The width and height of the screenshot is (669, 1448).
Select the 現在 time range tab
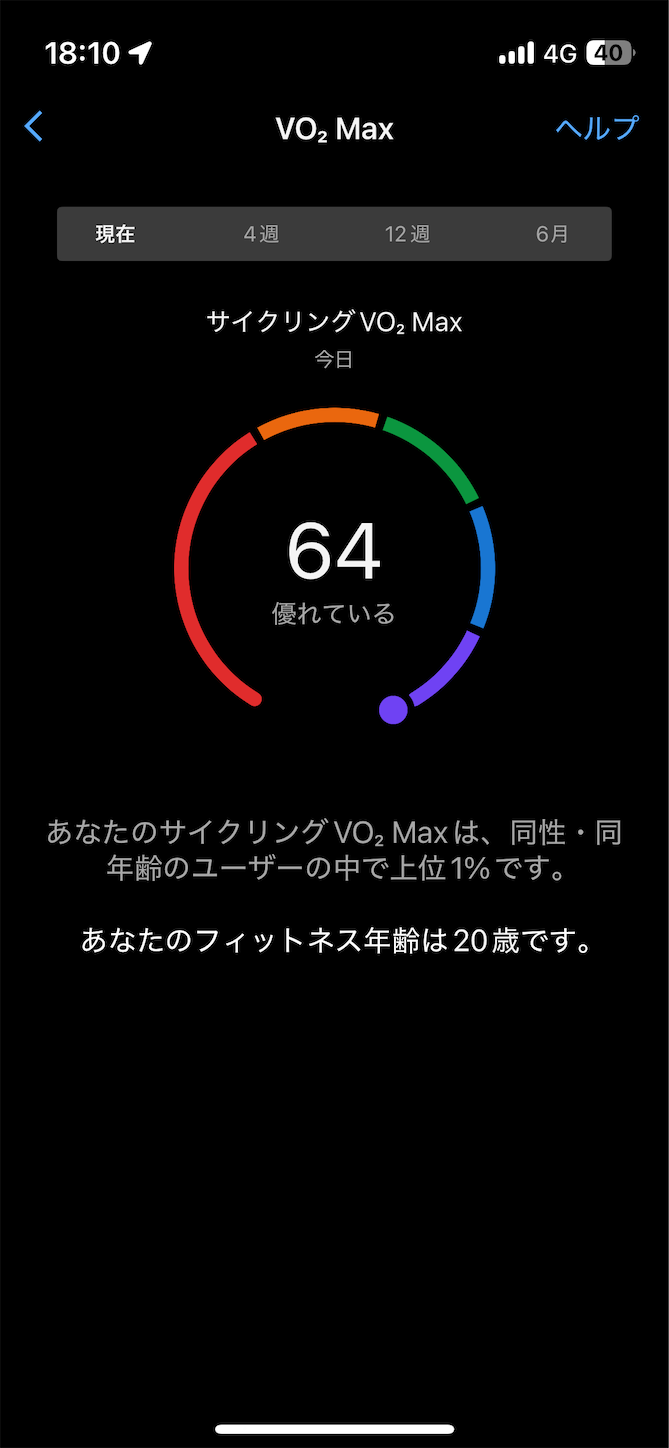coord(115,234)
